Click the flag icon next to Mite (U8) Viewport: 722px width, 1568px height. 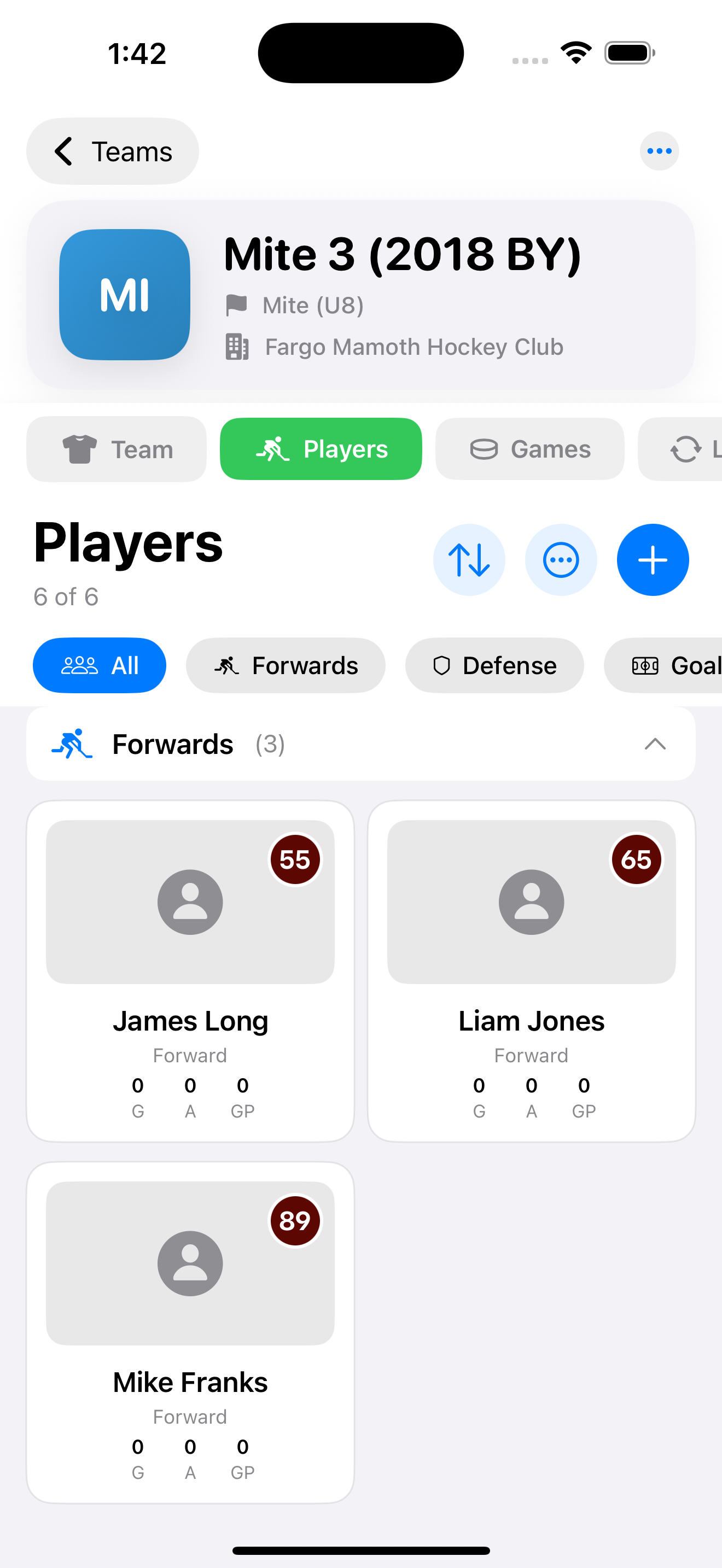click(x=237, y=305)
